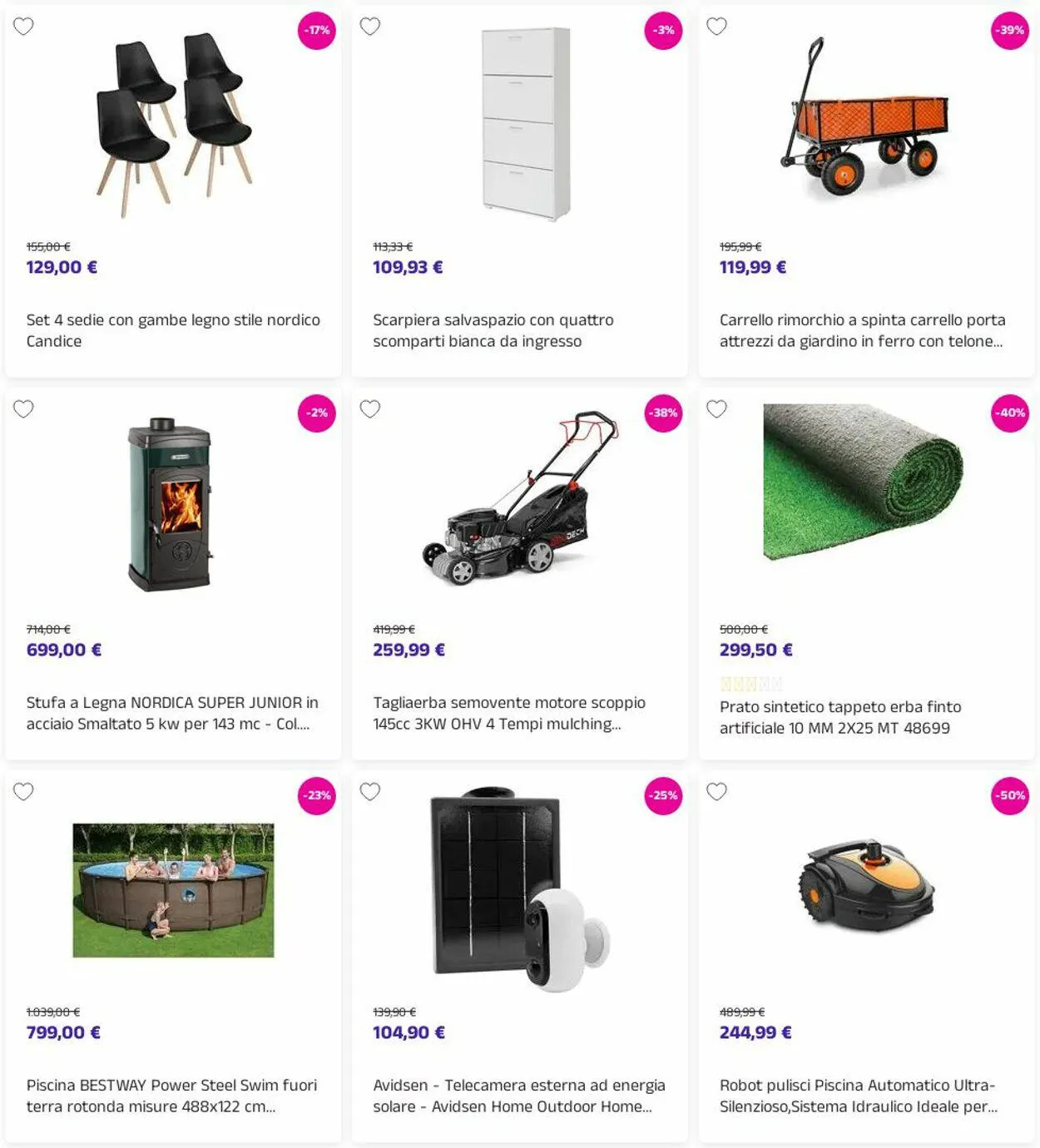View the Carrello rimorchio da giardino item

(862, 330)
